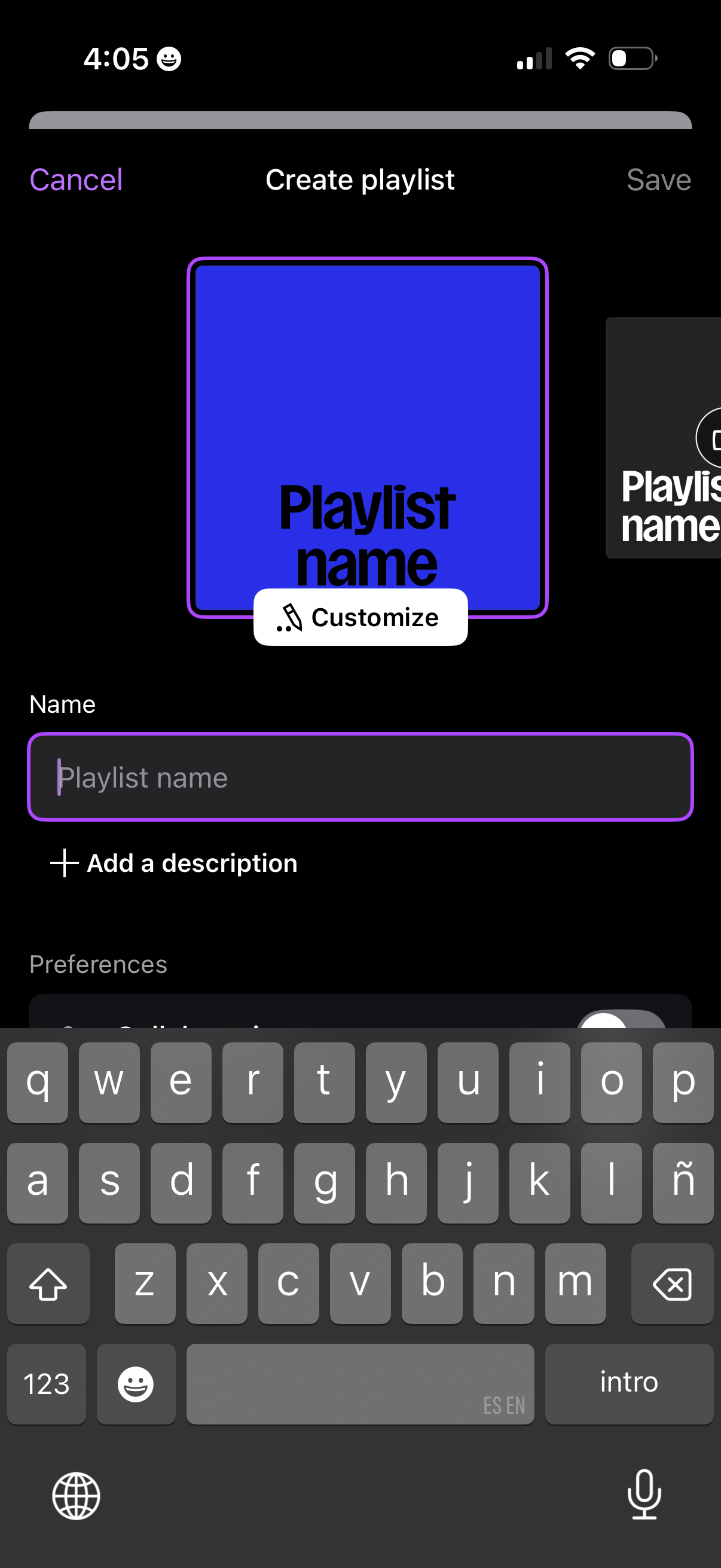The image size is (721, 1568).
Task: Activate the shift key
Action: click(x=48, y=1284)
